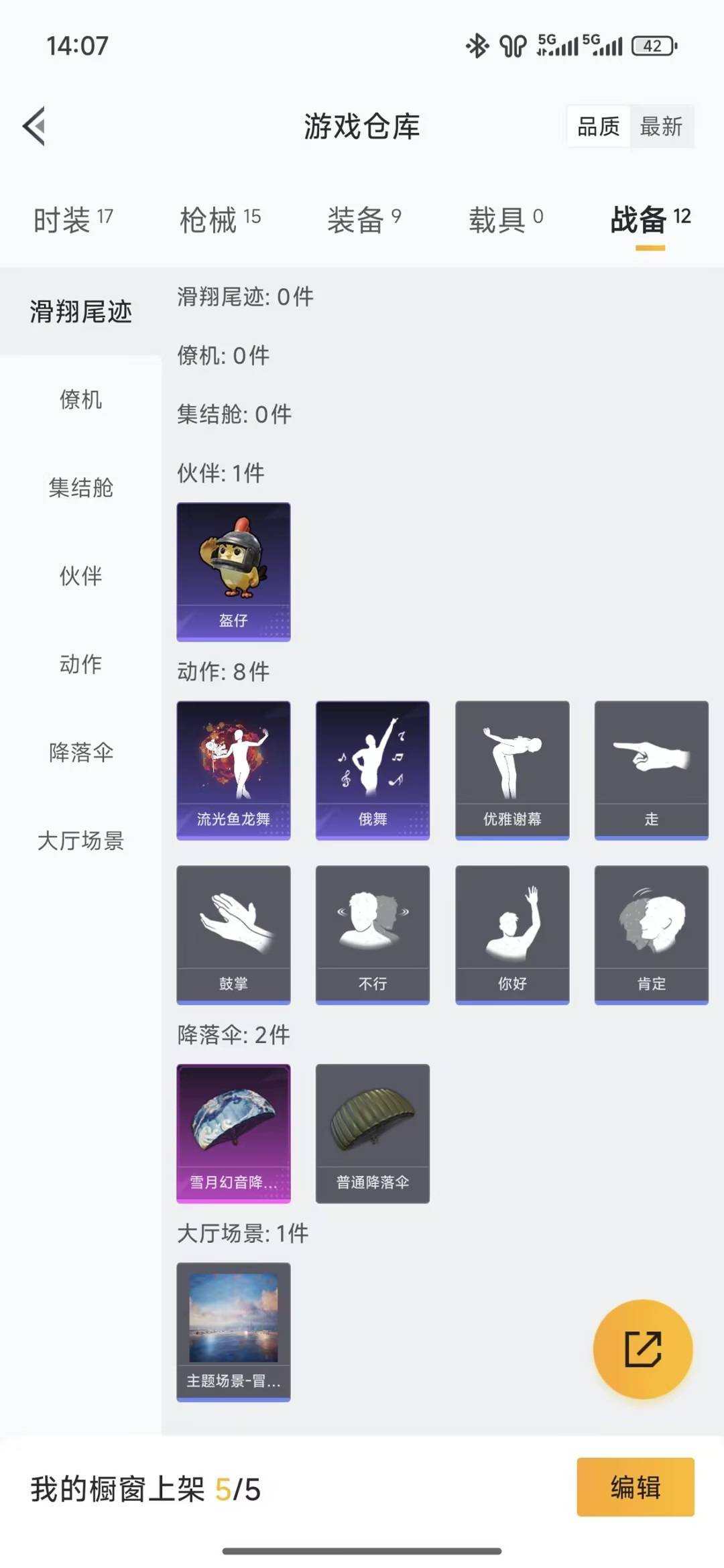This screenshot has width=724, height=1568.
Task: Open the 僚机 category in sidebar
Action: [80, 400]
